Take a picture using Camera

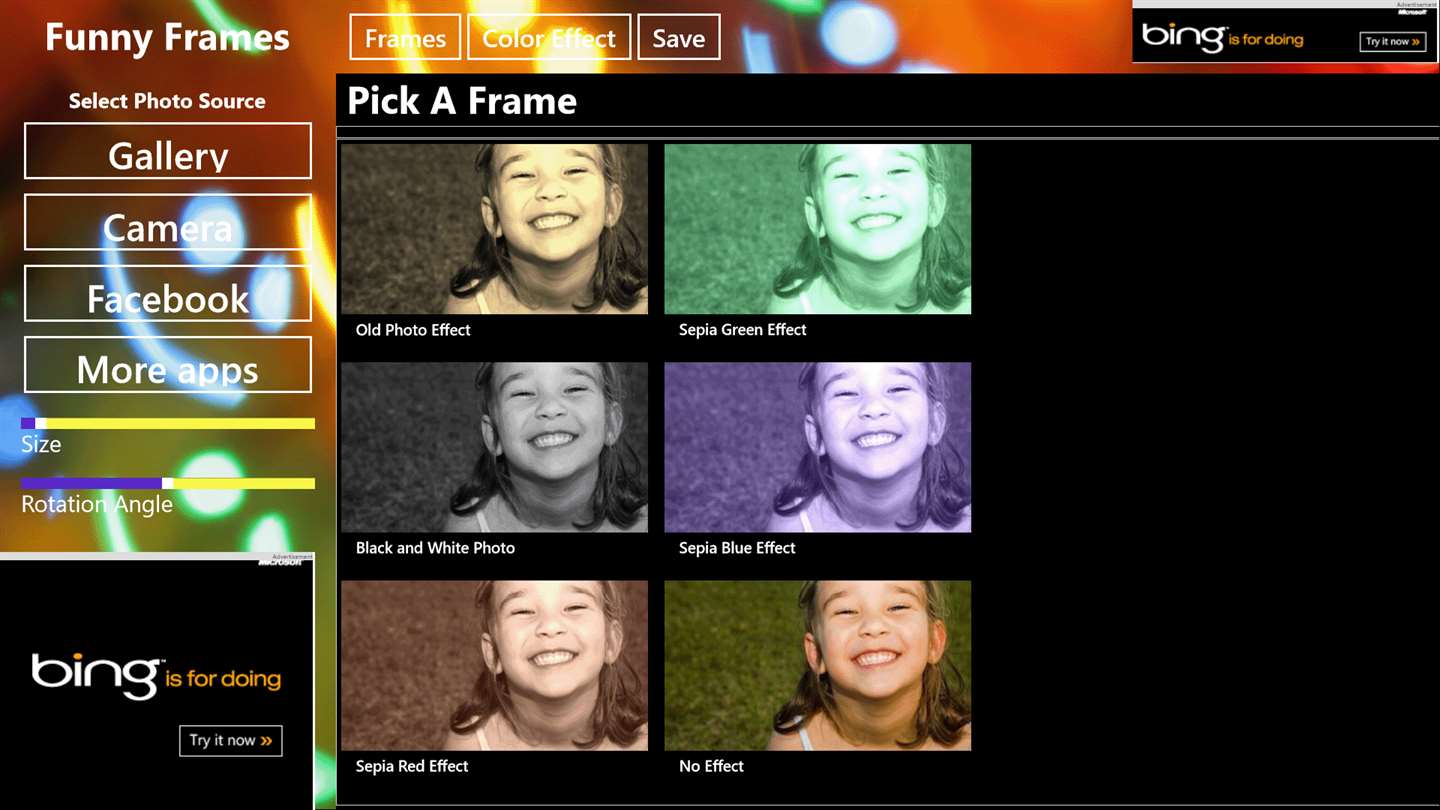[168, 223]
